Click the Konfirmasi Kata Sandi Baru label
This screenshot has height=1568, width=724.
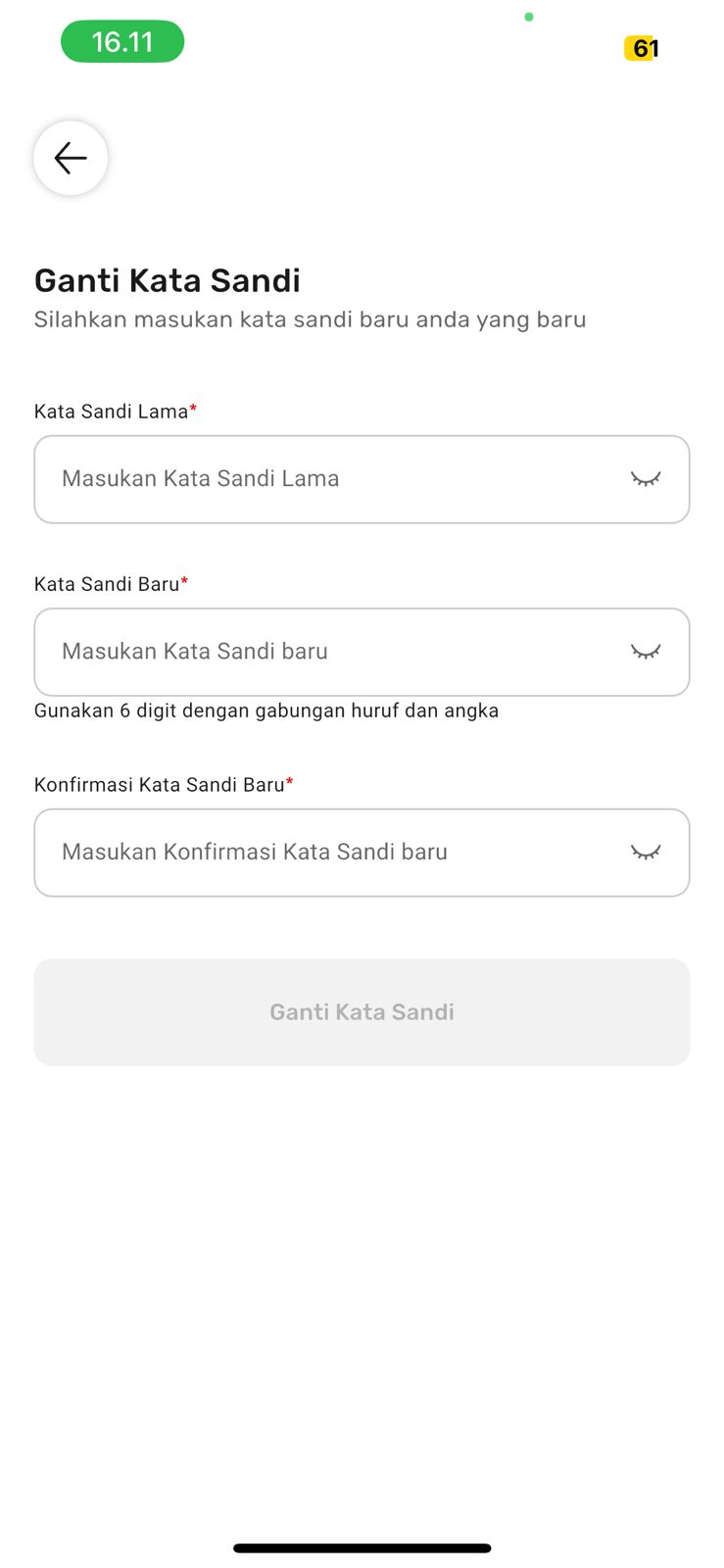pos(159,784)
